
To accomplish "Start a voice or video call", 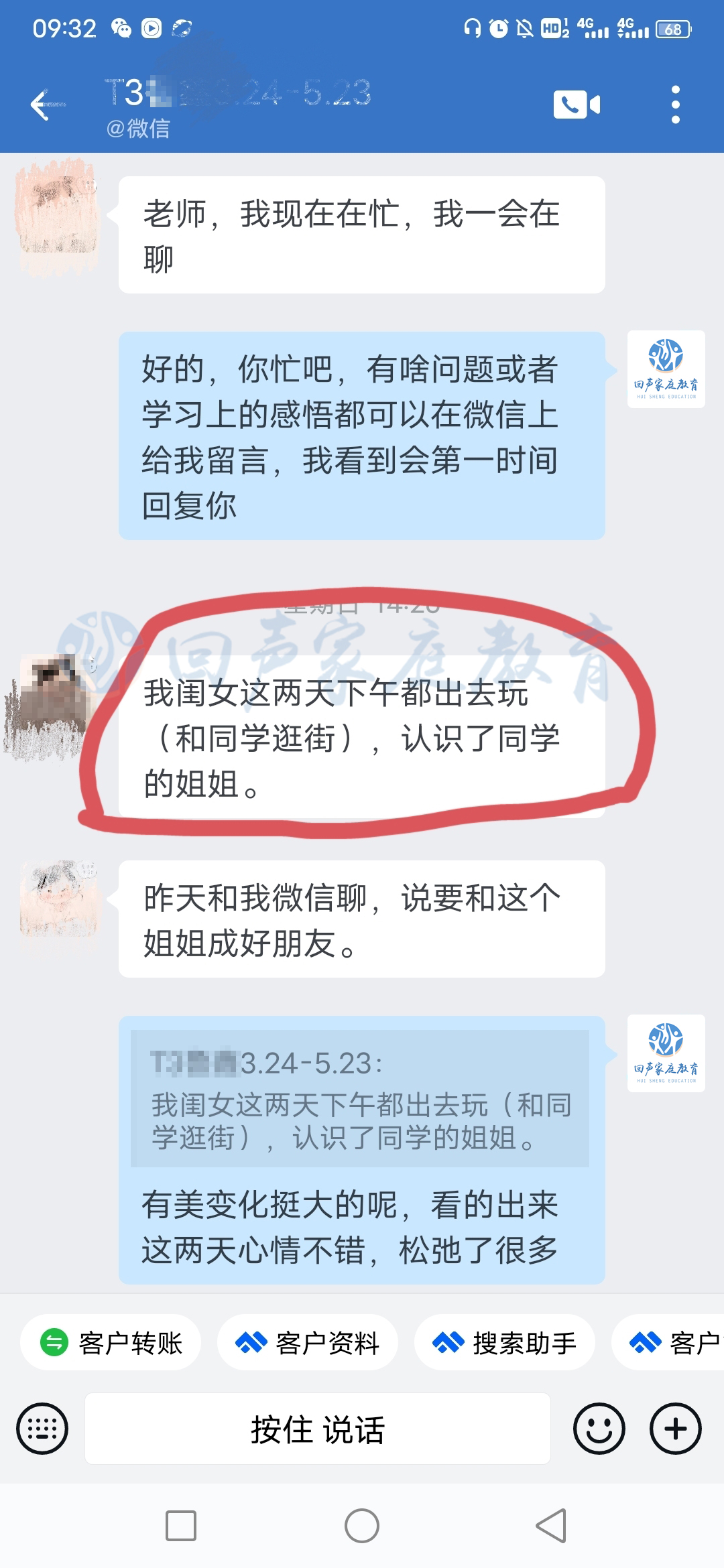I will (x=577, y=105).
